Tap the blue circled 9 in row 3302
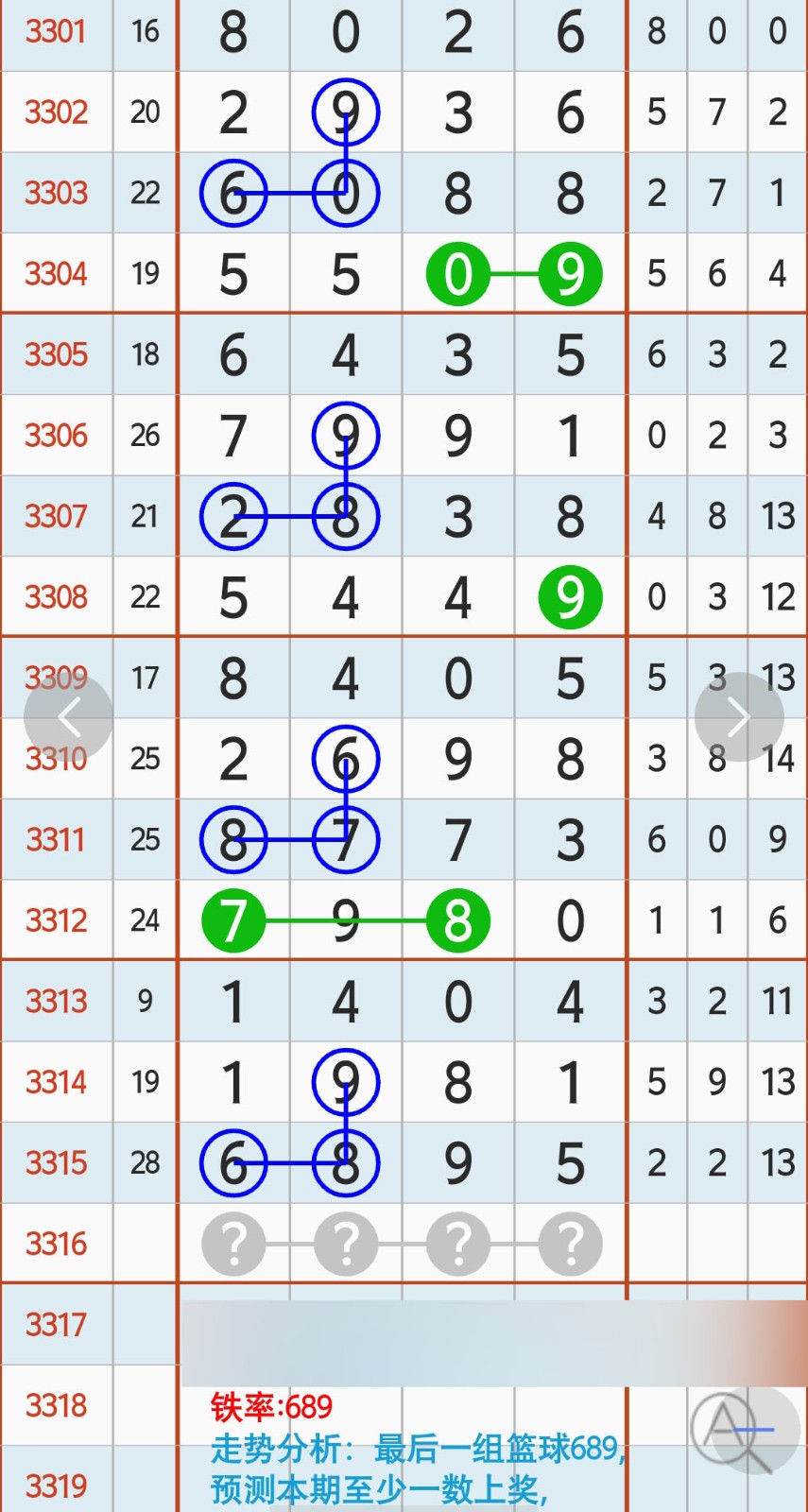Viewport: 808px width, 1512px height. point(346,112)
